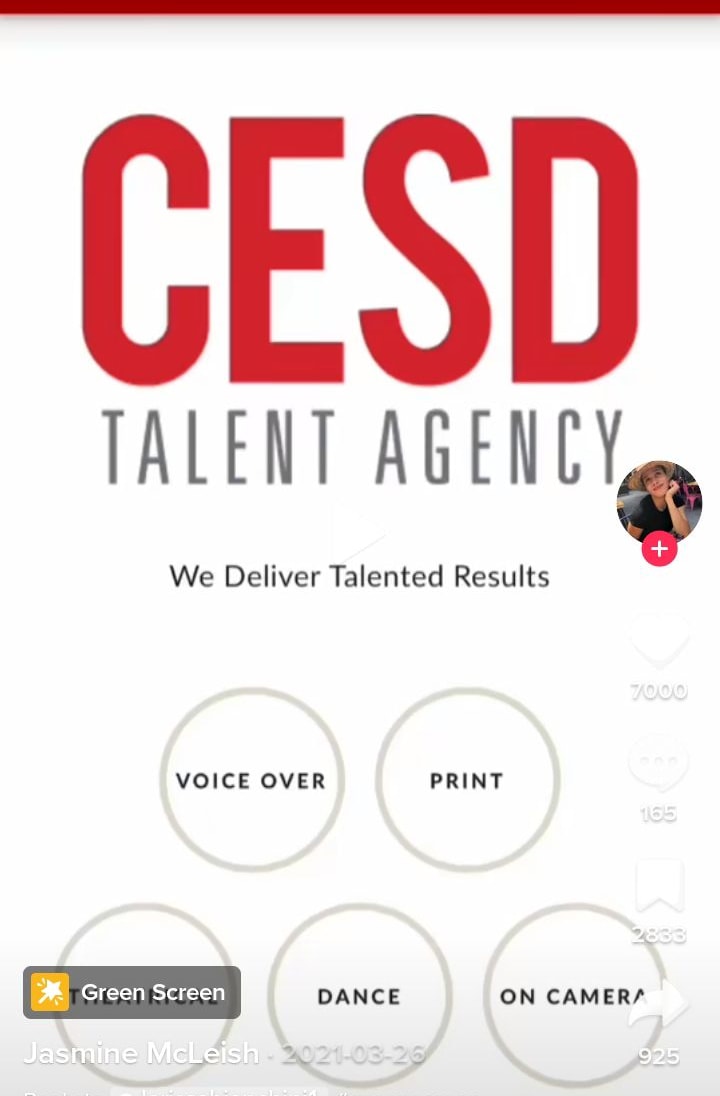
Task: Like this video with the heart
Action: (659, 640)
